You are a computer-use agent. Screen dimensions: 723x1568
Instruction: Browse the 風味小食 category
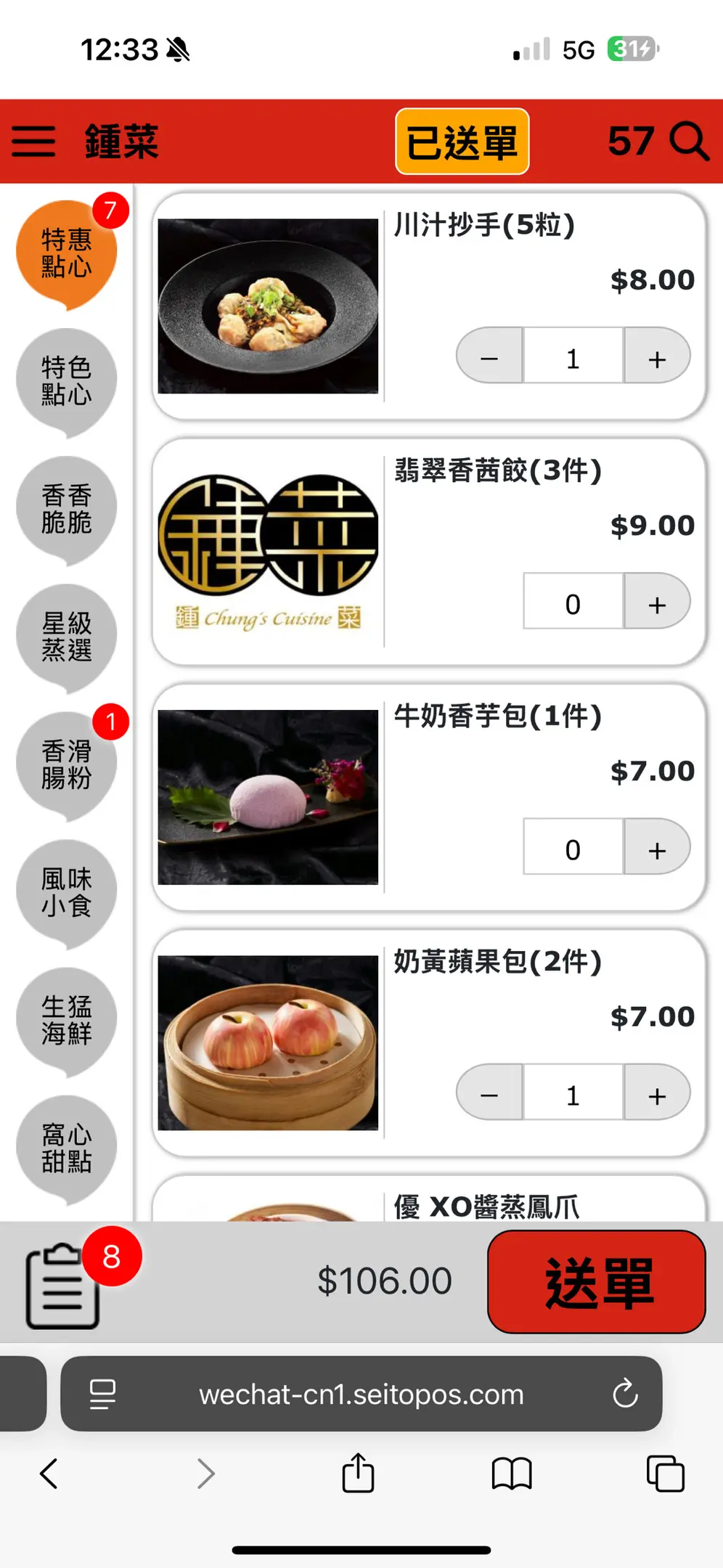(66, 891)
